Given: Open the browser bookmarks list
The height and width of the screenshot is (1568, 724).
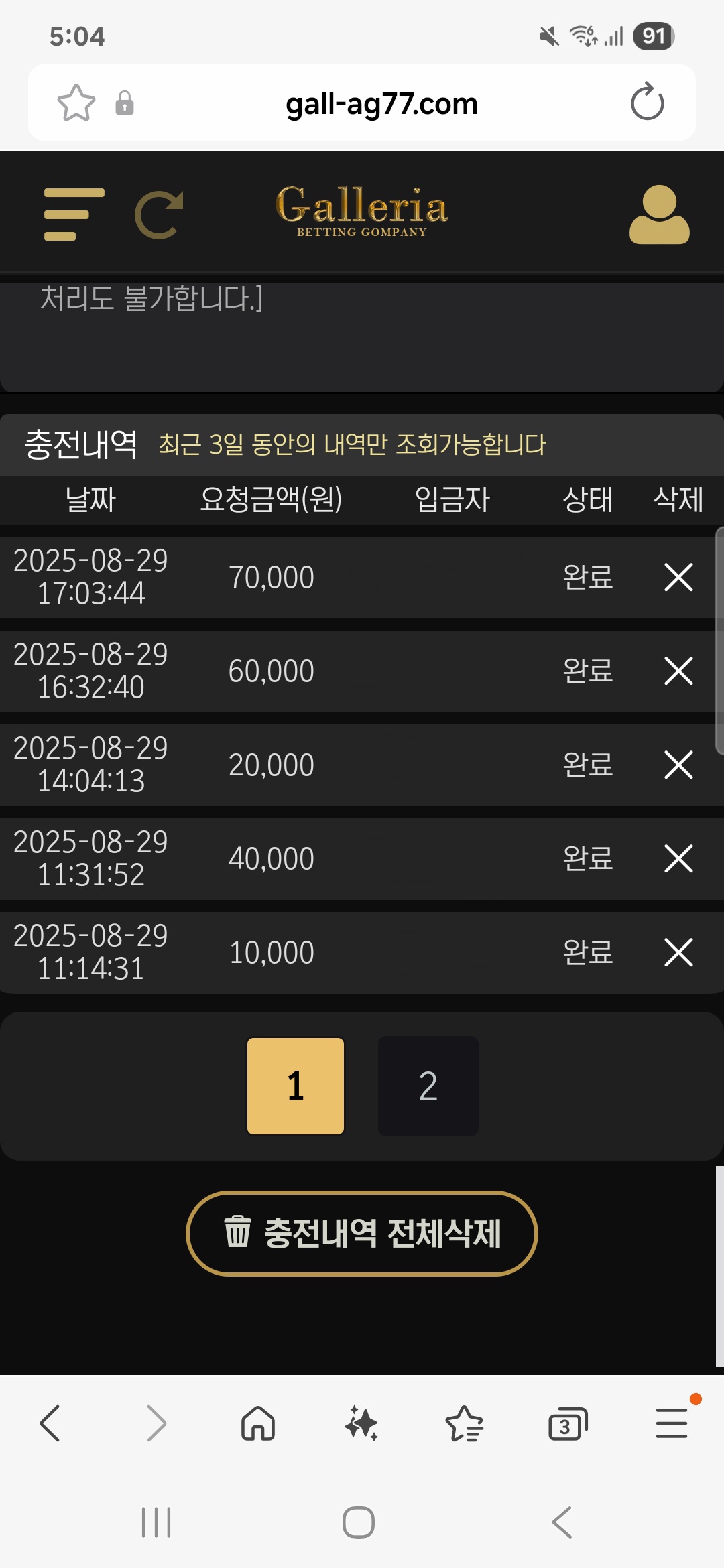Looking at the screenshot, I should click(465, 1423).
